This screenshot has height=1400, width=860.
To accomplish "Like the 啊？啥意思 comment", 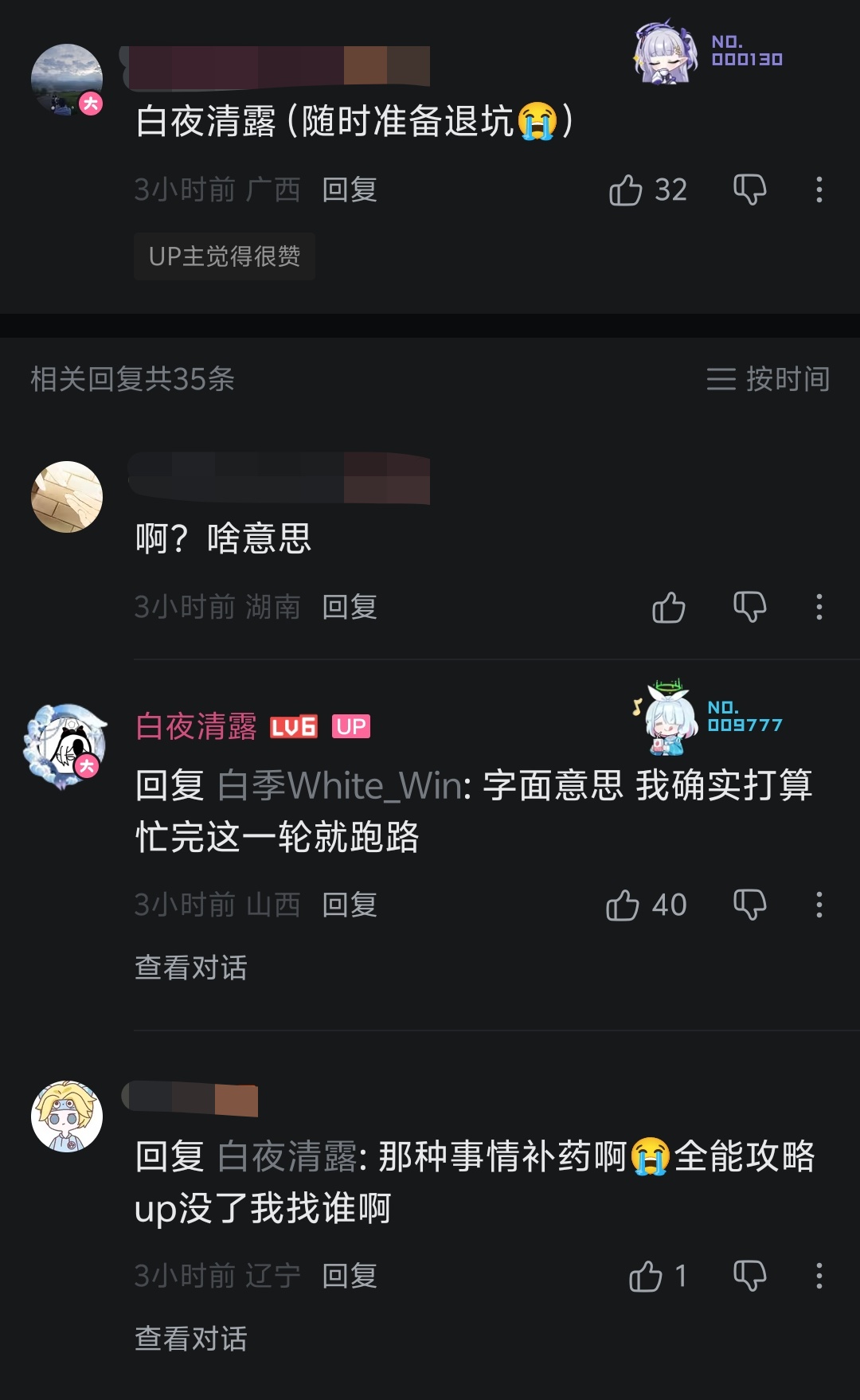I will point(668,608).
